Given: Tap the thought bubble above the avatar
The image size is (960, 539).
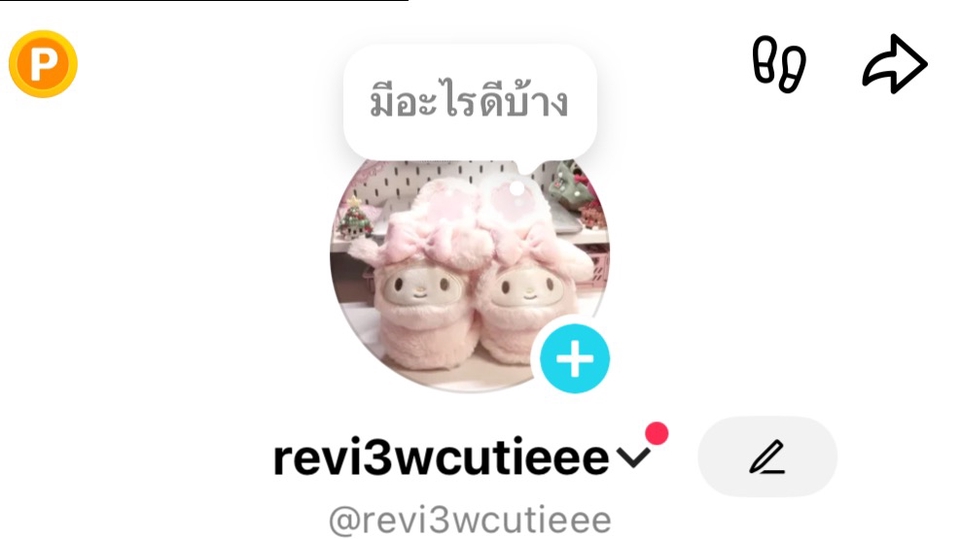Looking at the screenshot, I should [469, 103].
